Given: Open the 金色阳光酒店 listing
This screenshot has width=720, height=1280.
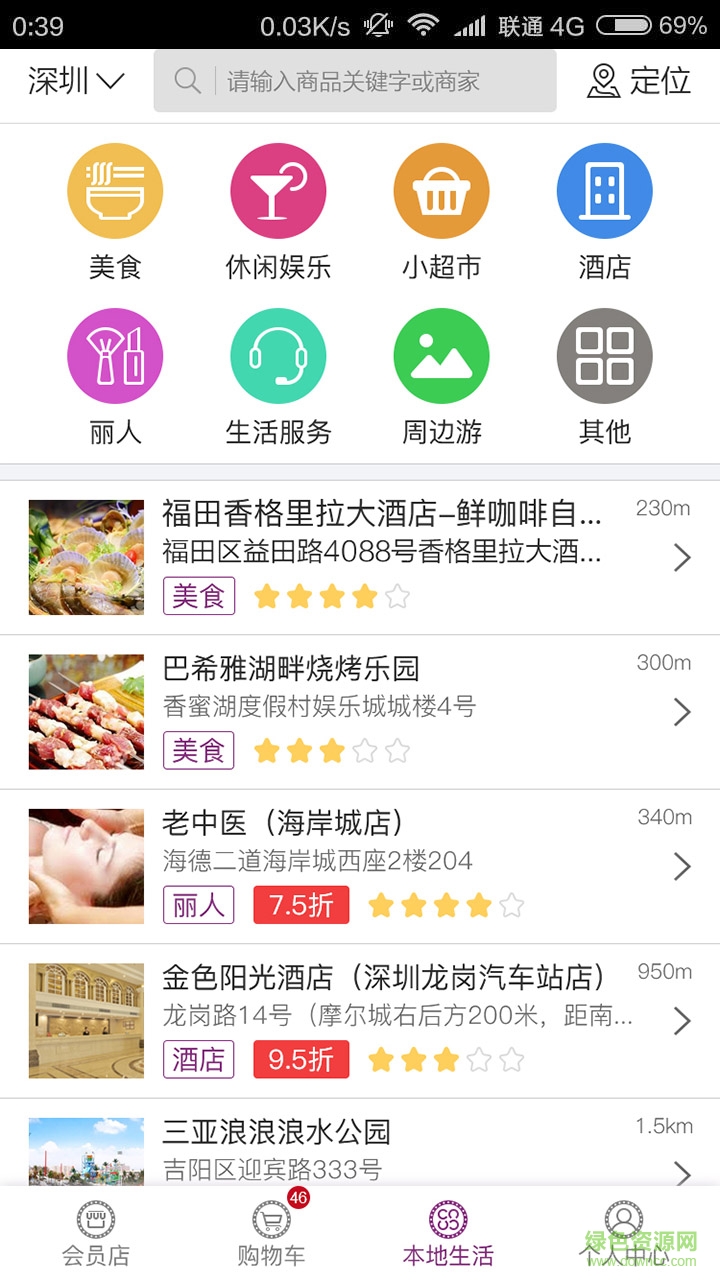Looking at the screenshot, I should pyautogui.click(x=380, y=1020).
